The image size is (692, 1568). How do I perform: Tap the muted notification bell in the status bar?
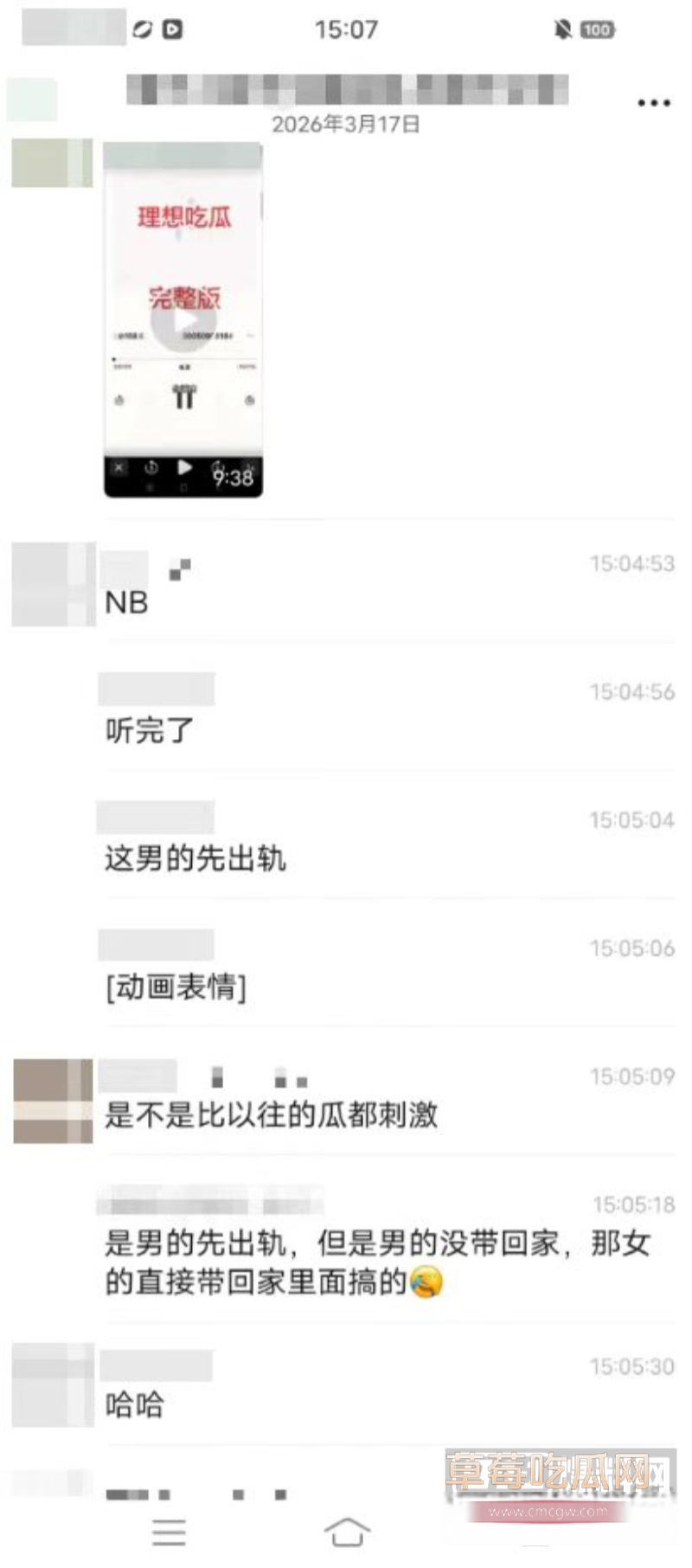[x=564, y=29]
